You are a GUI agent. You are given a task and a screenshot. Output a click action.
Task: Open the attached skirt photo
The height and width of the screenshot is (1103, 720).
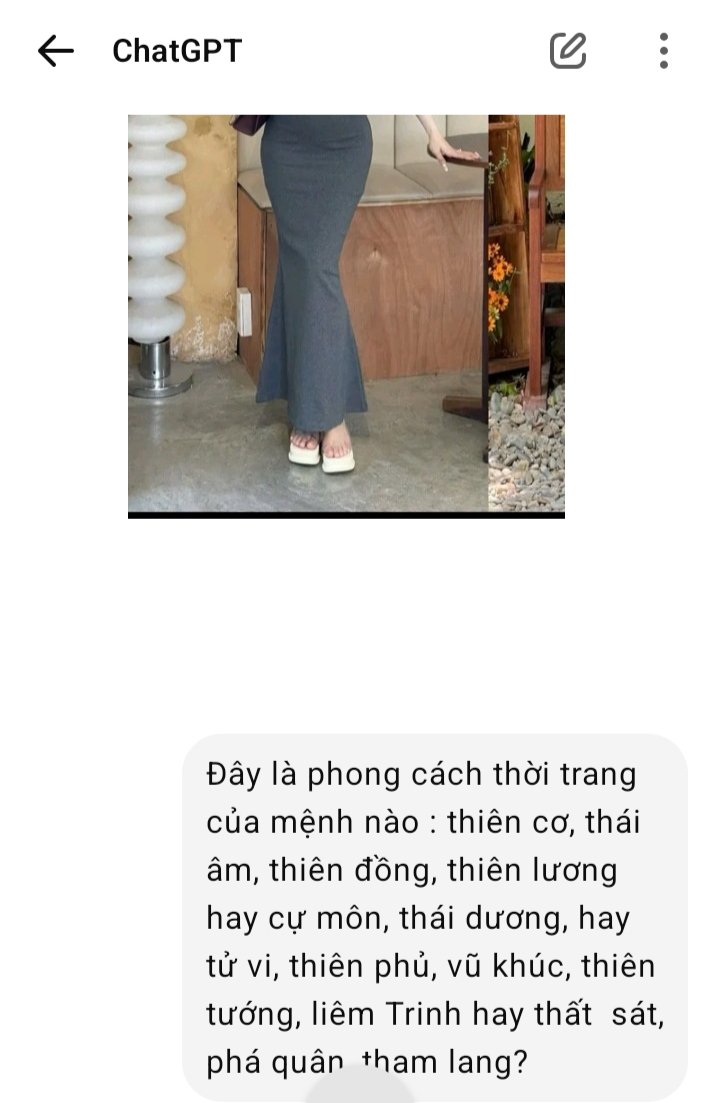[346, 315]
